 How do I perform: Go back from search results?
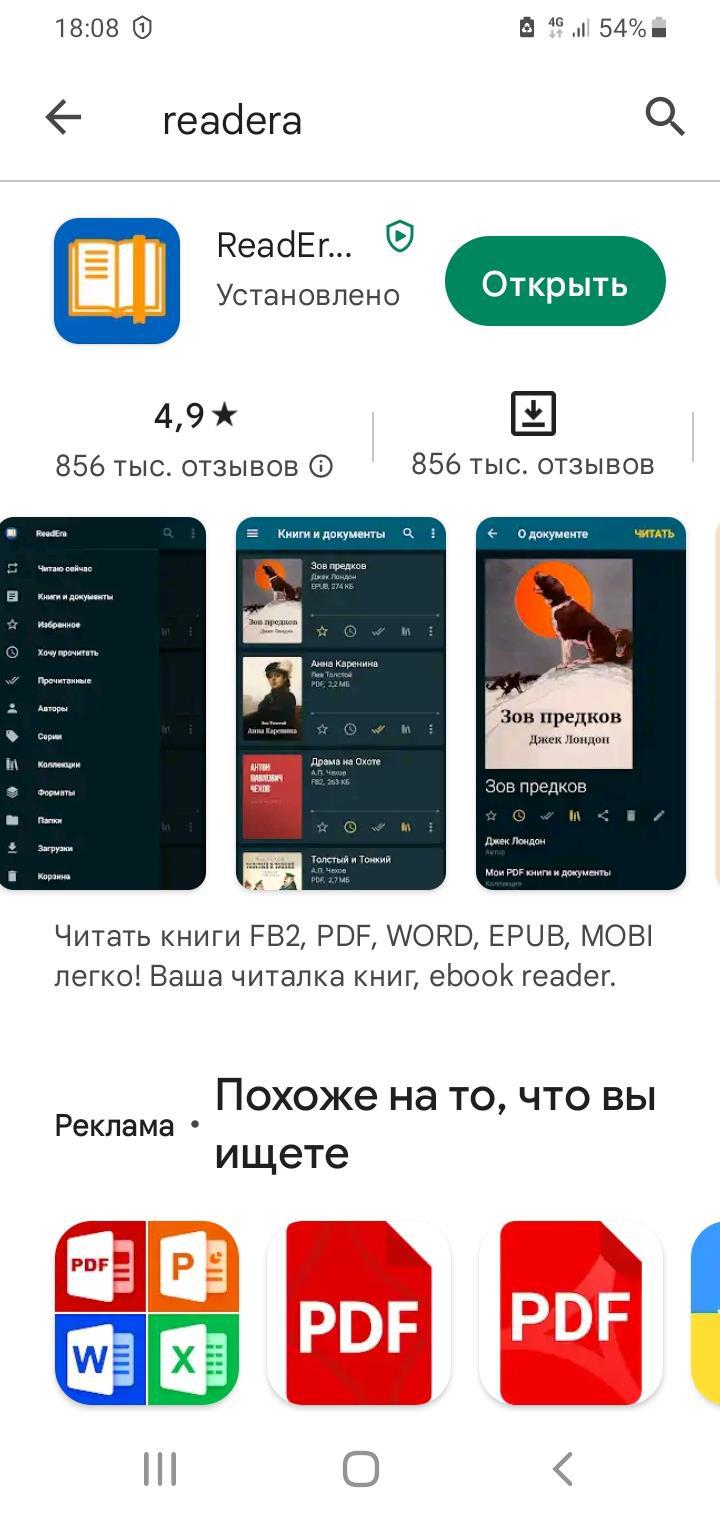(63, 118)
